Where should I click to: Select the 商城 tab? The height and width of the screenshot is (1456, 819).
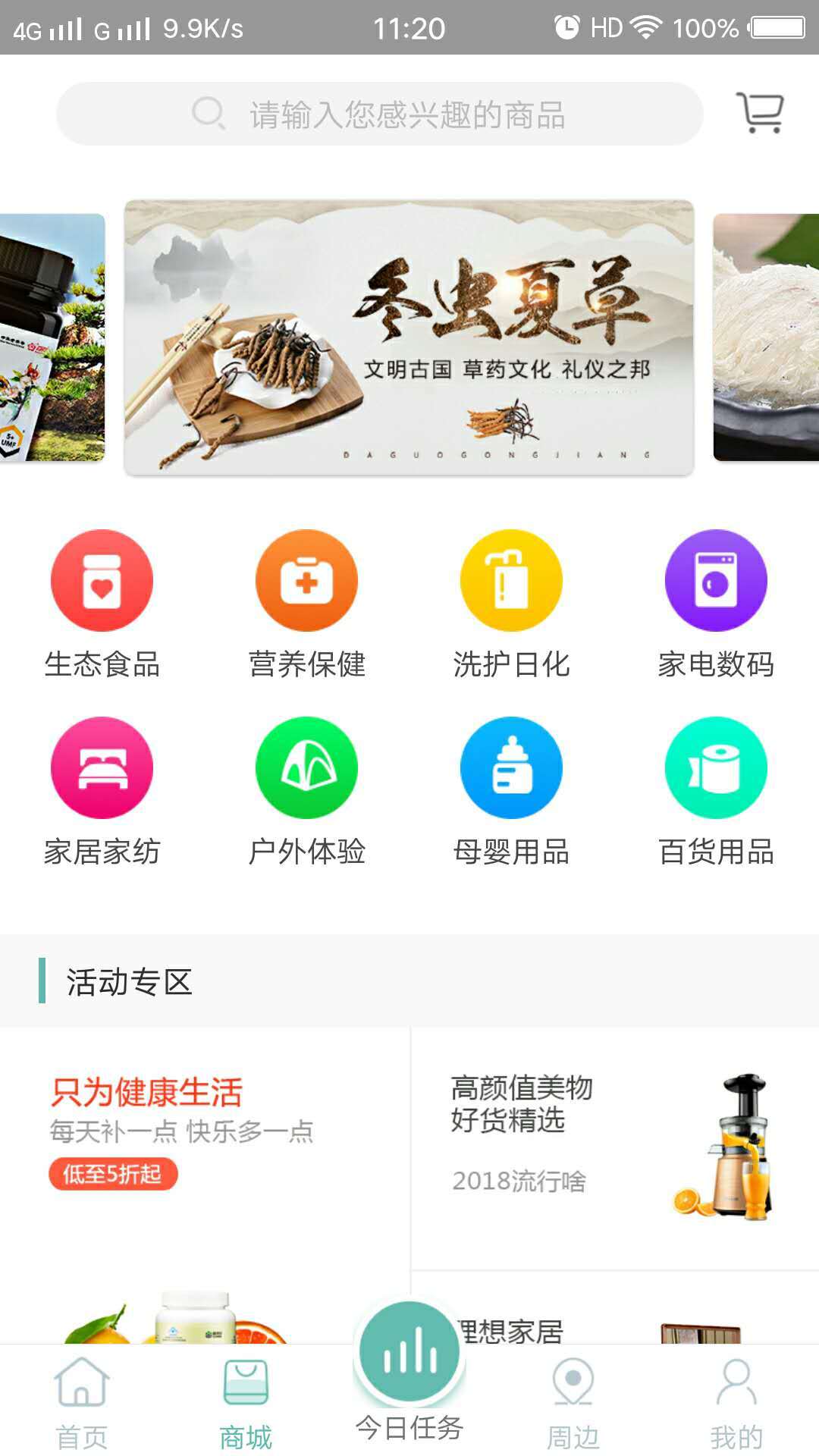[246, 1403]
